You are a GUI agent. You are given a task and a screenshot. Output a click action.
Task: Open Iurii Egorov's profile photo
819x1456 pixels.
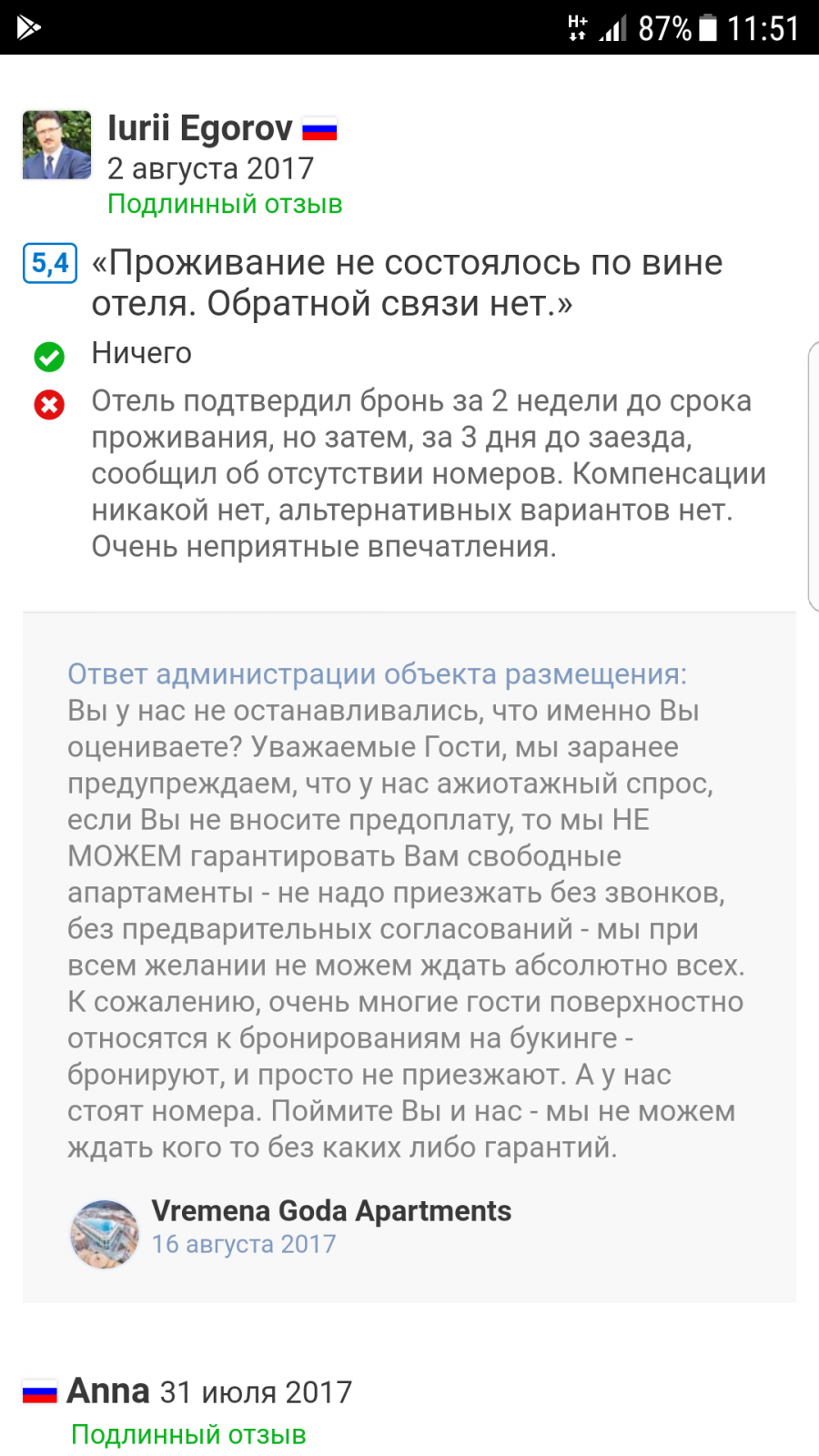[x=56, y=145]
